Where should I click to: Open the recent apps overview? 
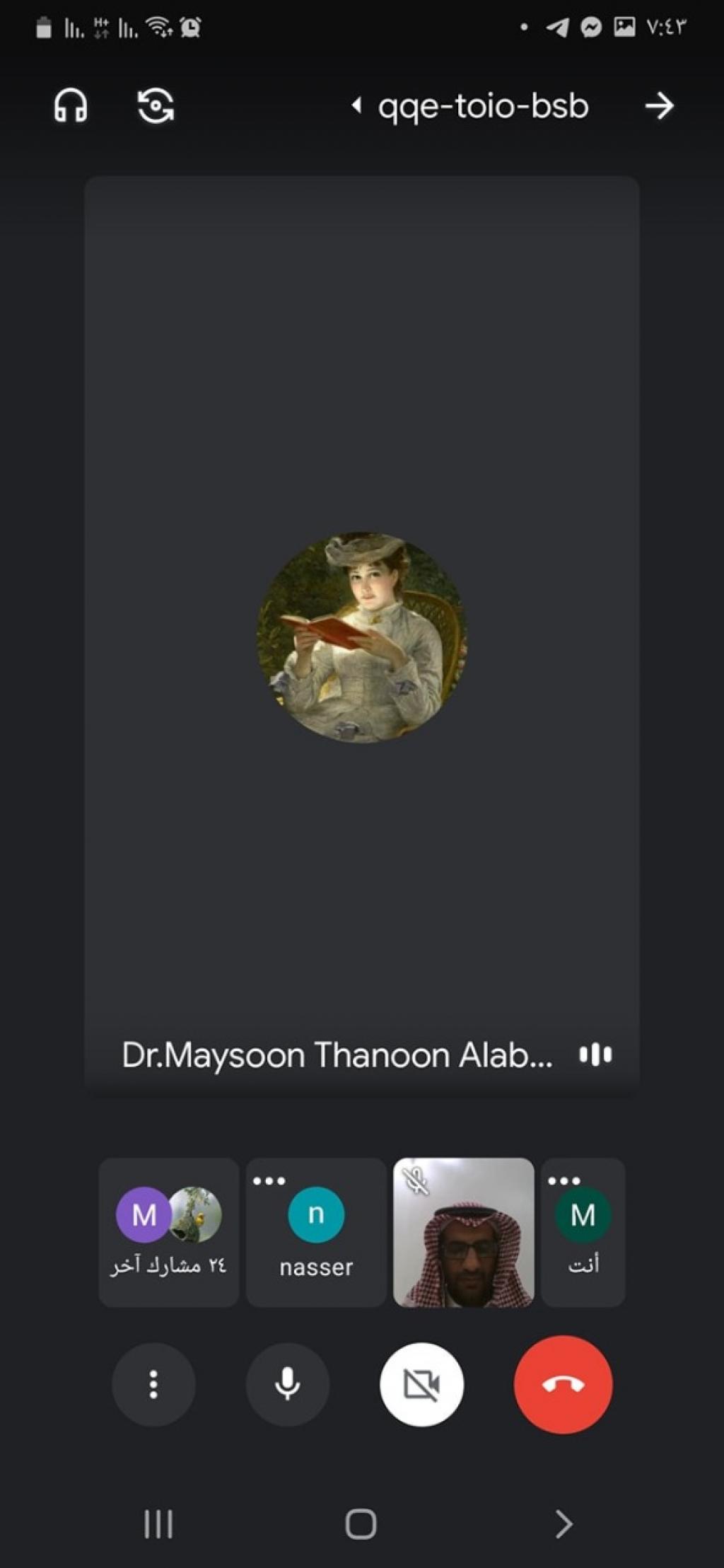coord(158,1523)
